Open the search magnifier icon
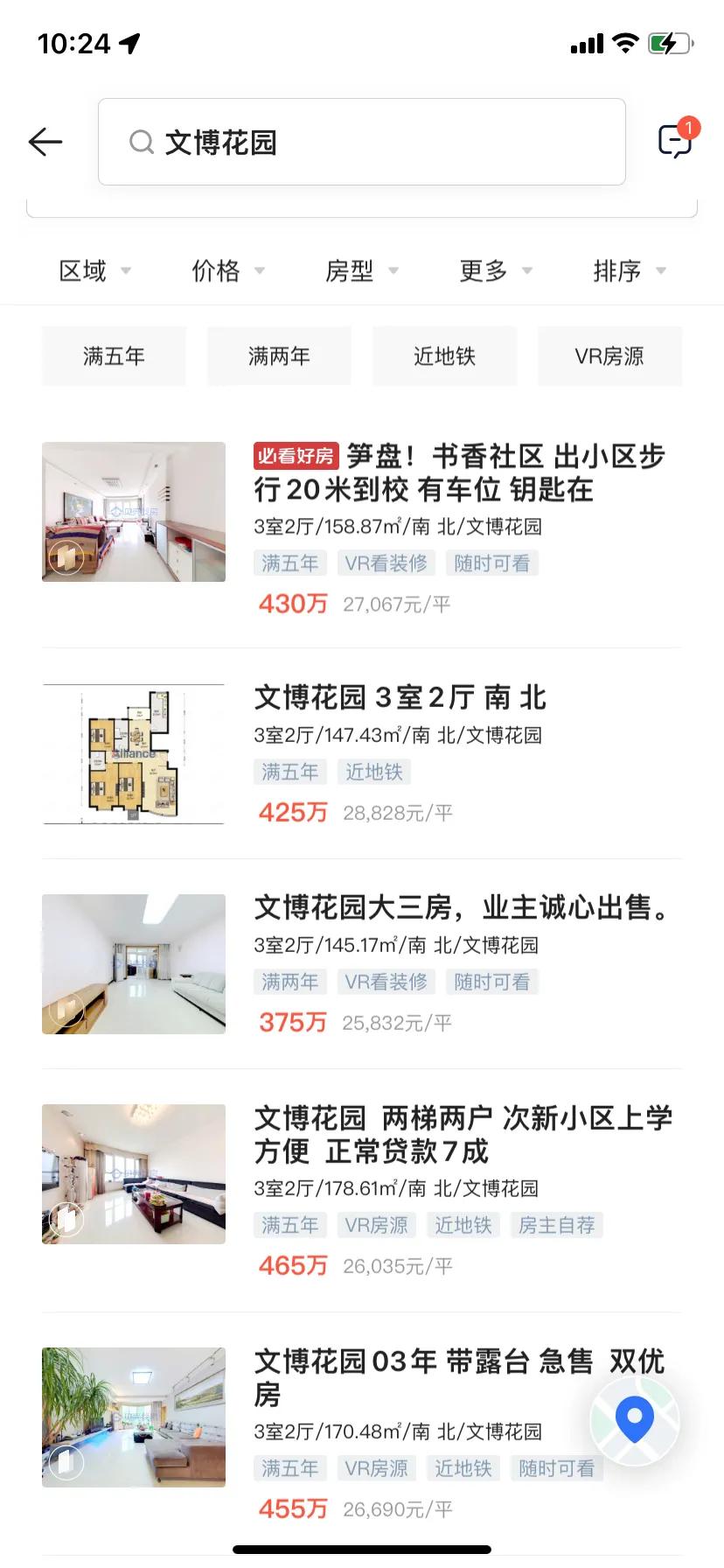This screenshot has width=724, height=1568. (141, 142)
